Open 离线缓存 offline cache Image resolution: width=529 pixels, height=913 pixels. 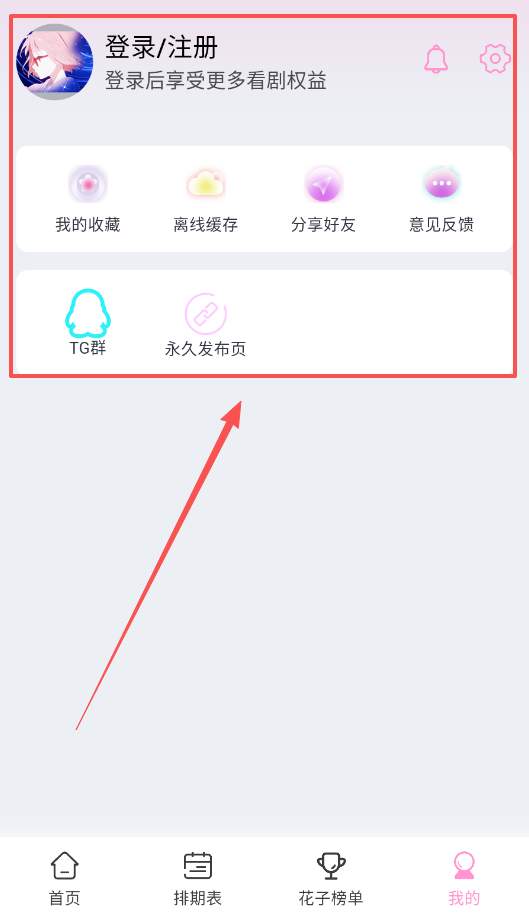coord(205,200)
